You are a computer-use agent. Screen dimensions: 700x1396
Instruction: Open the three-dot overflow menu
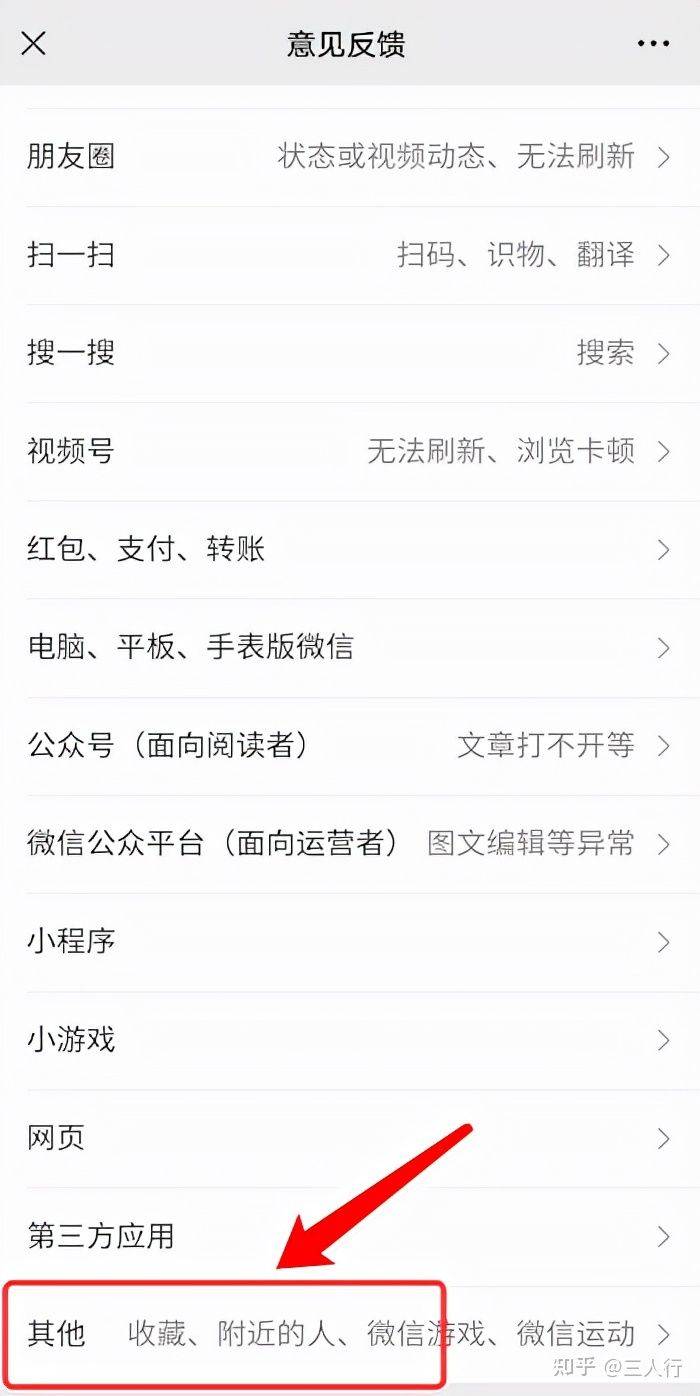coord(653,44)
